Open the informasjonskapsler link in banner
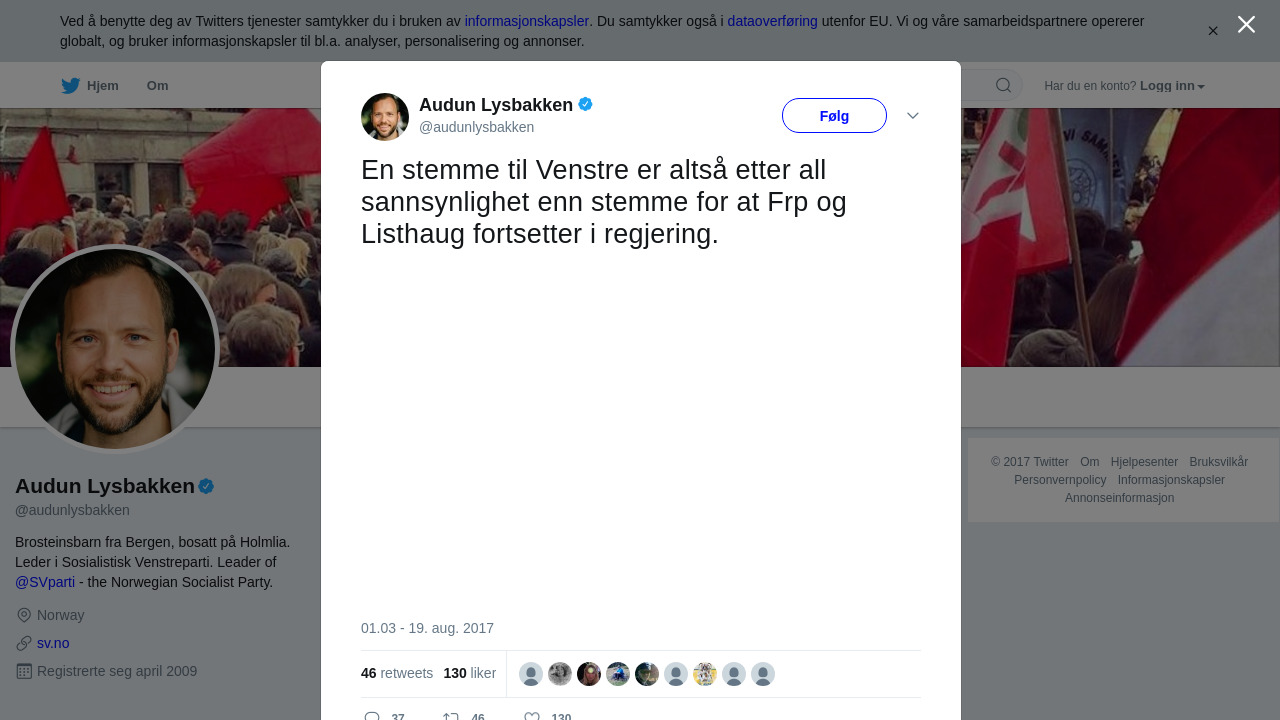This screenshot has width=1280, height=720. pos(527,21)
